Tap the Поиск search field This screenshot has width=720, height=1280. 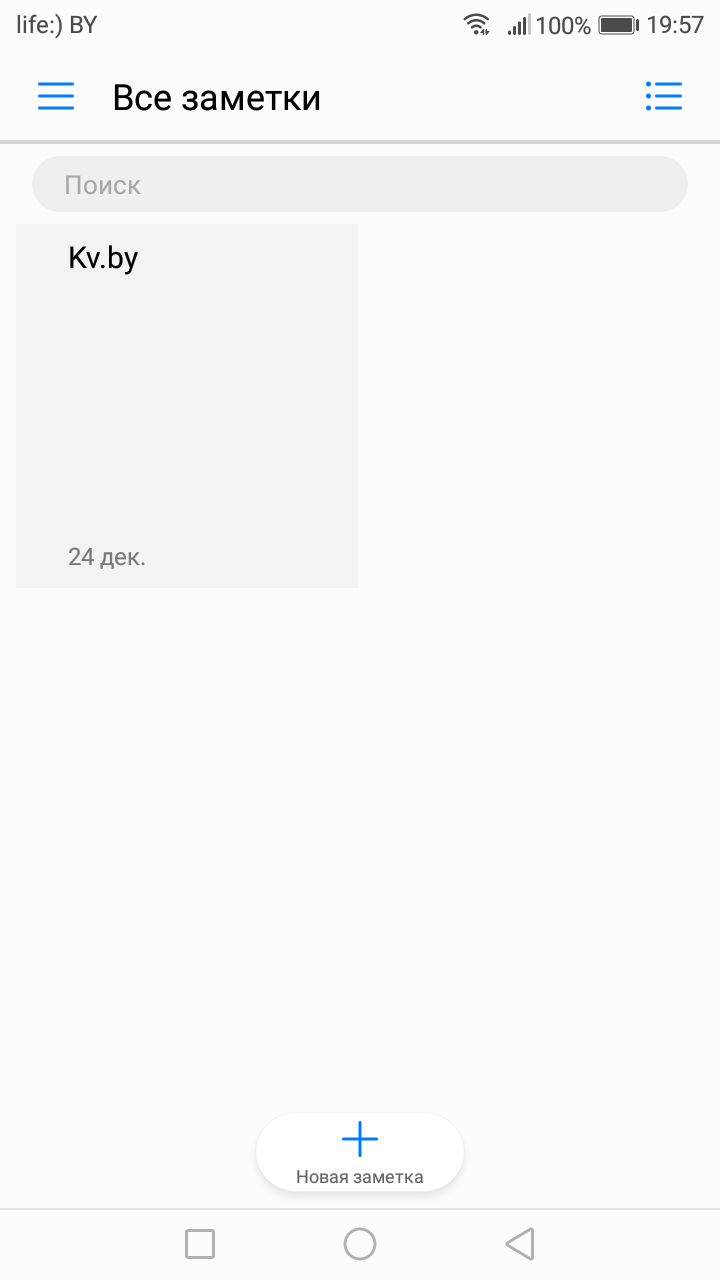pyautogui.click(x=360, y=184)
